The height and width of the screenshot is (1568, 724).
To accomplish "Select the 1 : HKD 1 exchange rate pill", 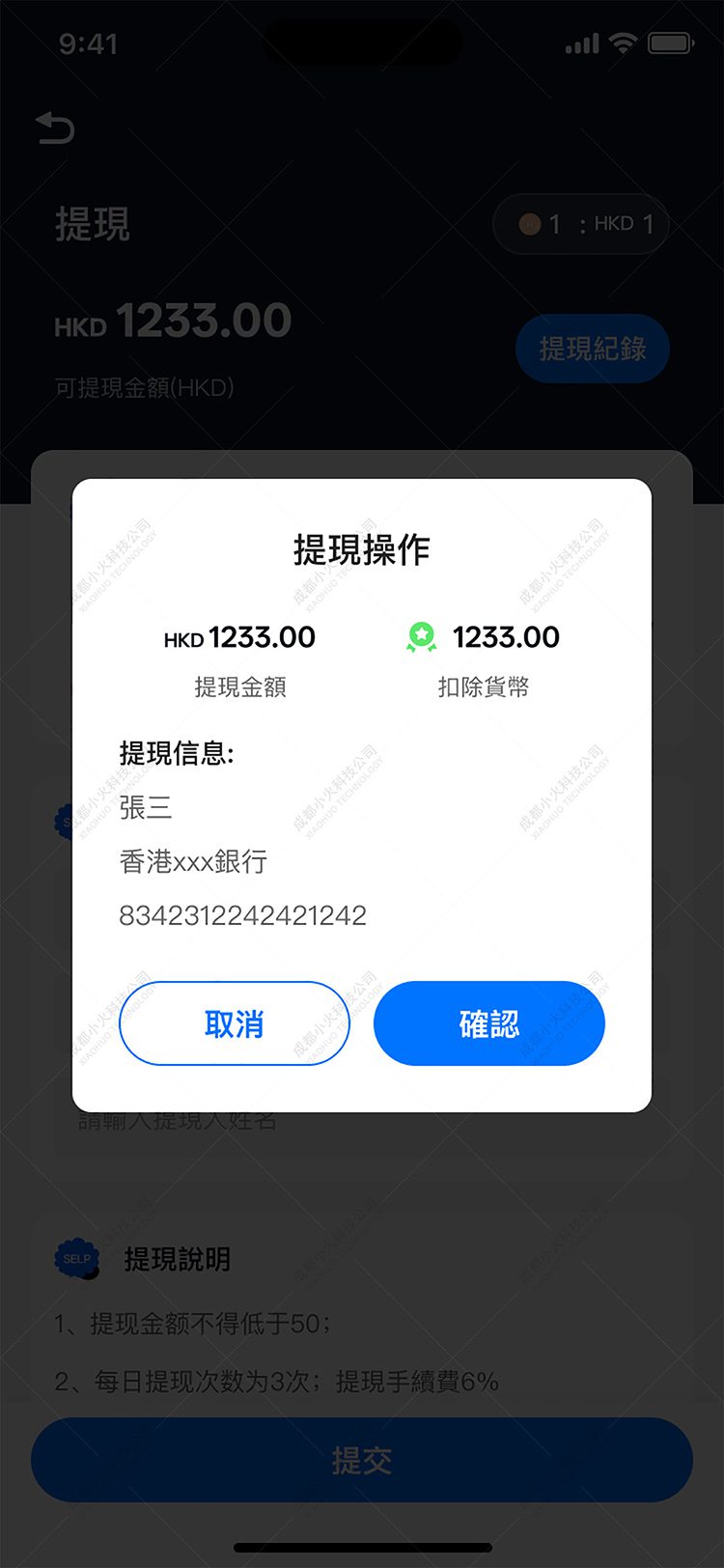I will tap(579, 223).
